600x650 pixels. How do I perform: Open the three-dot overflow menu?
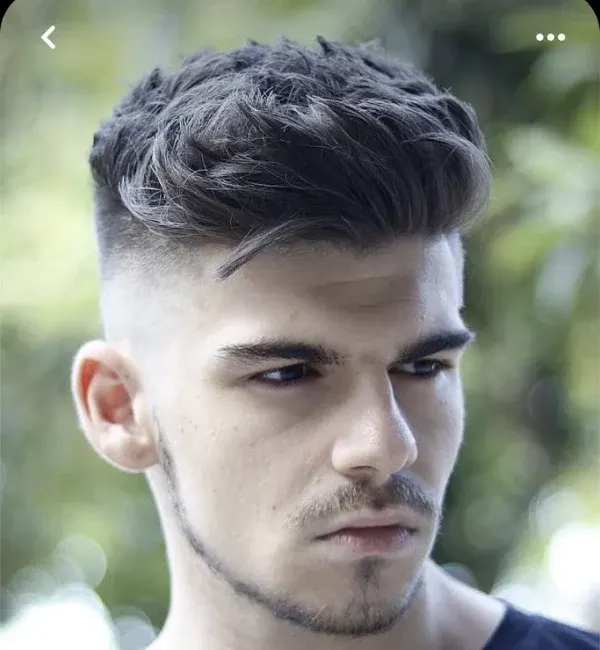[x=550, y=37]
